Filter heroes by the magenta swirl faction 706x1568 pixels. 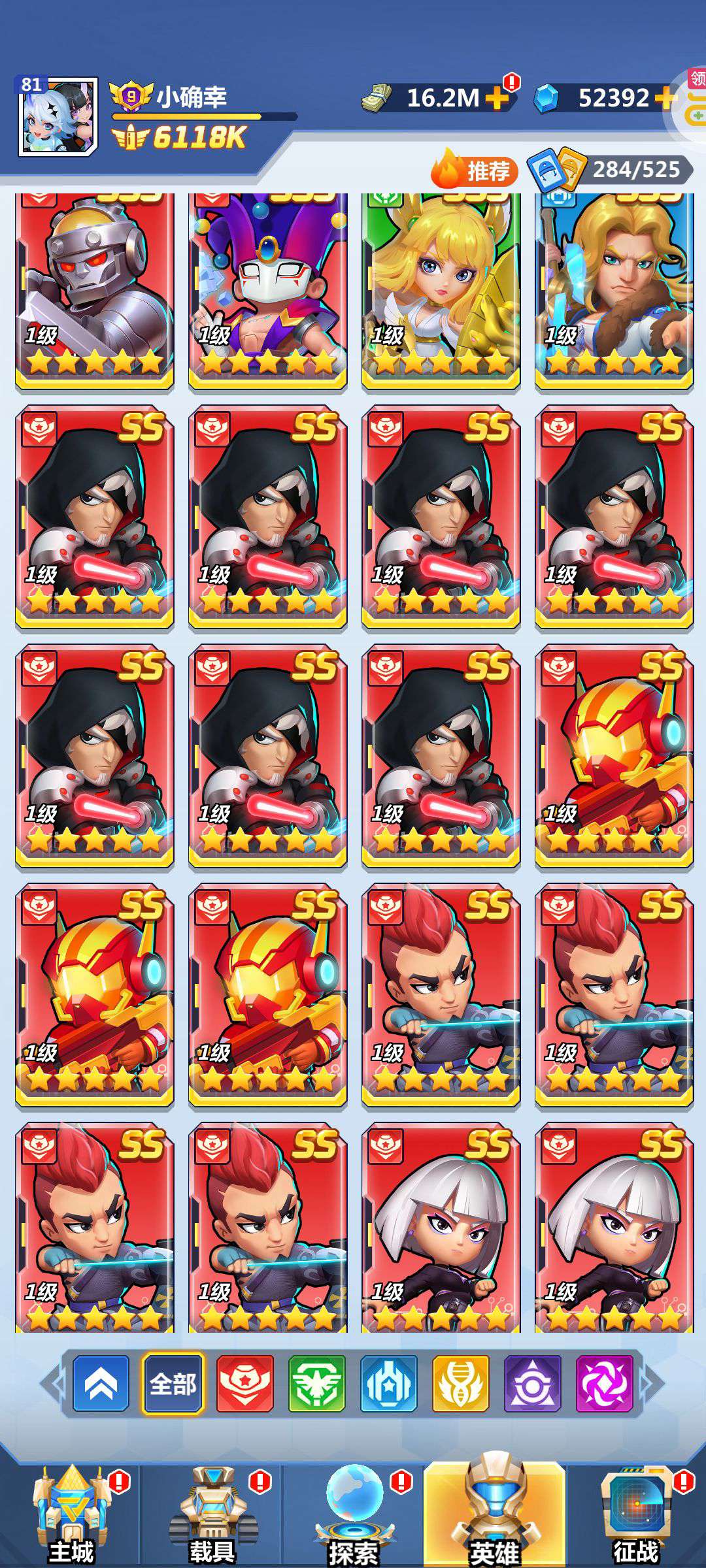point(604,1383)
